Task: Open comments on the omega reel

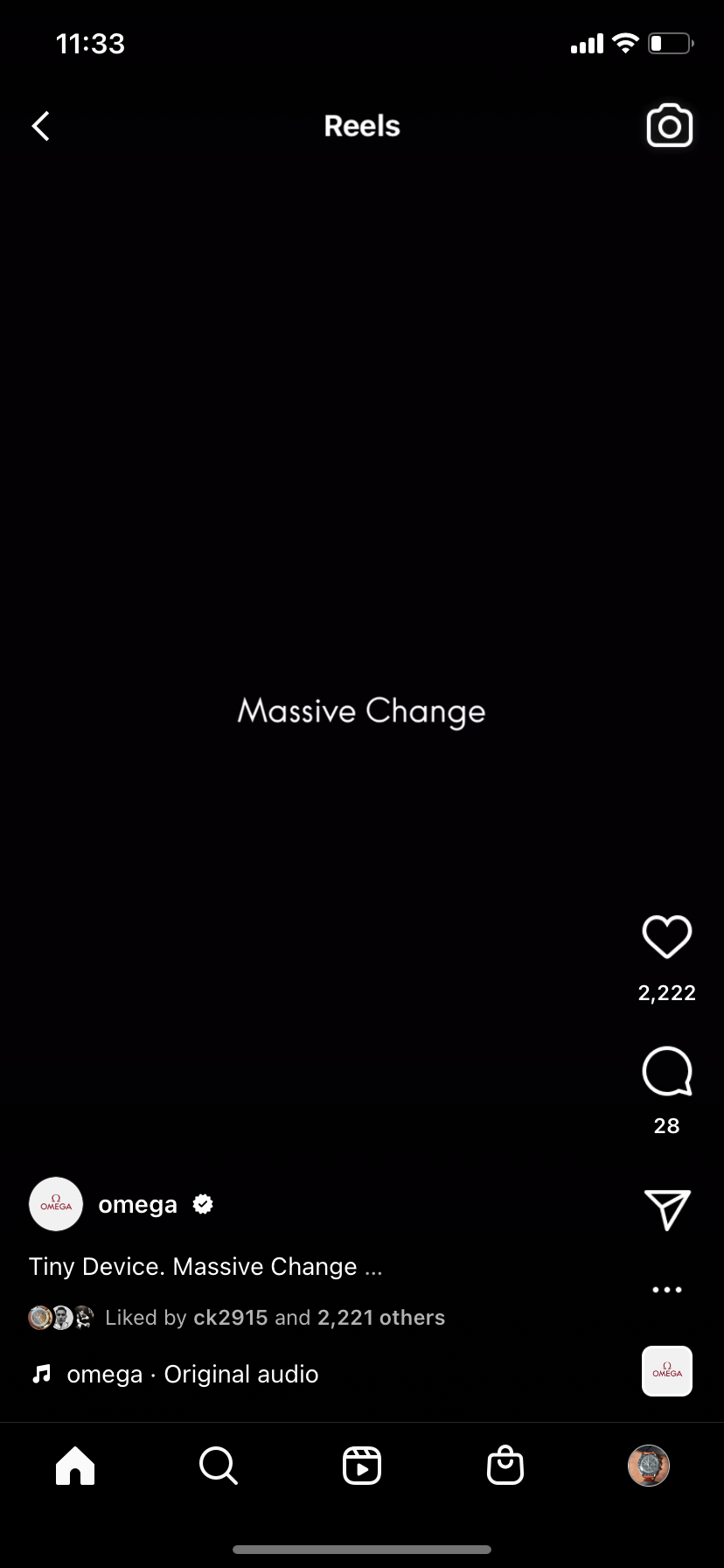Action: (667, 1071)
